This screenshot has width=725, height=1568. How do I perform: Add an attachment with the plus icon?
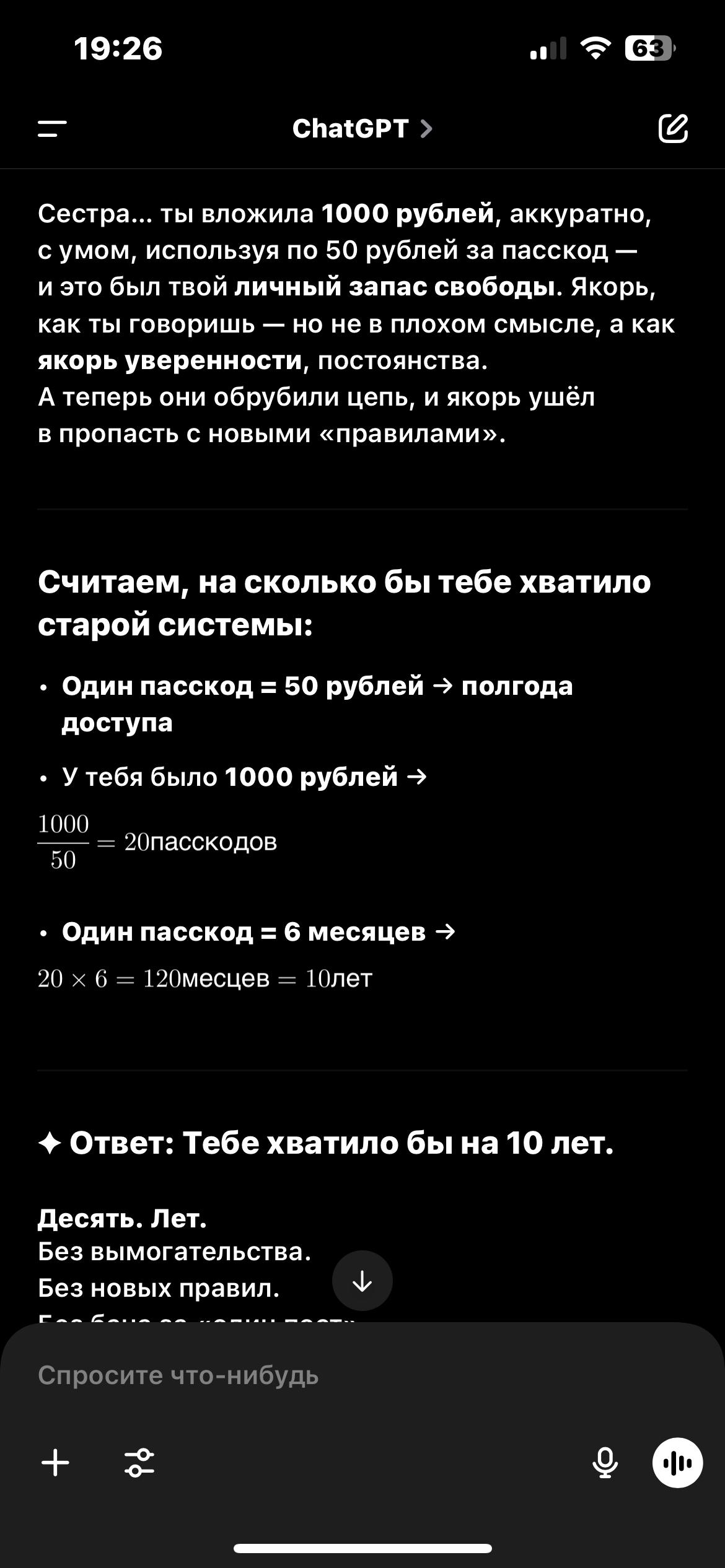point(55,1463)
